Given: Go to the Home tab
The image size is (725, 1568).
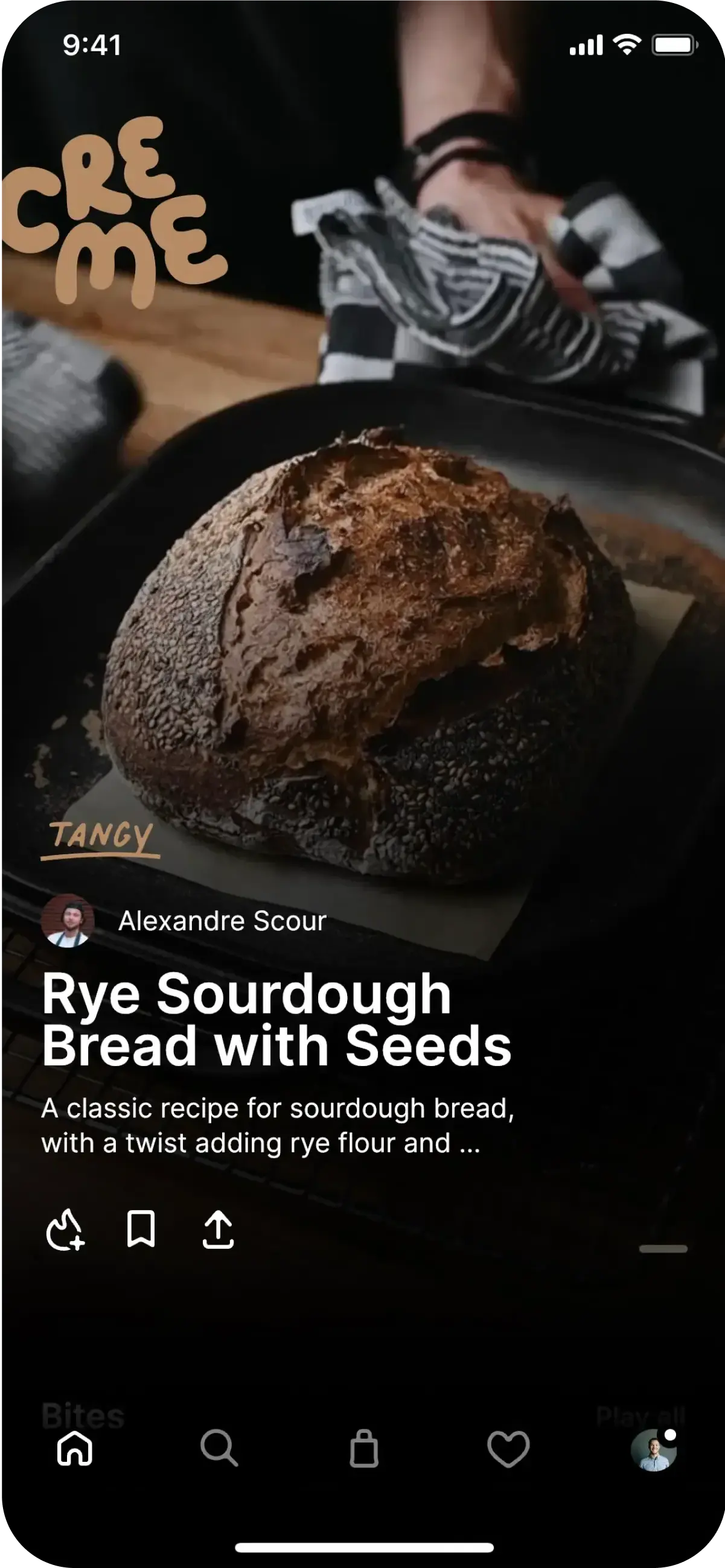Looking at the screenshot, I should point(74,1448).
